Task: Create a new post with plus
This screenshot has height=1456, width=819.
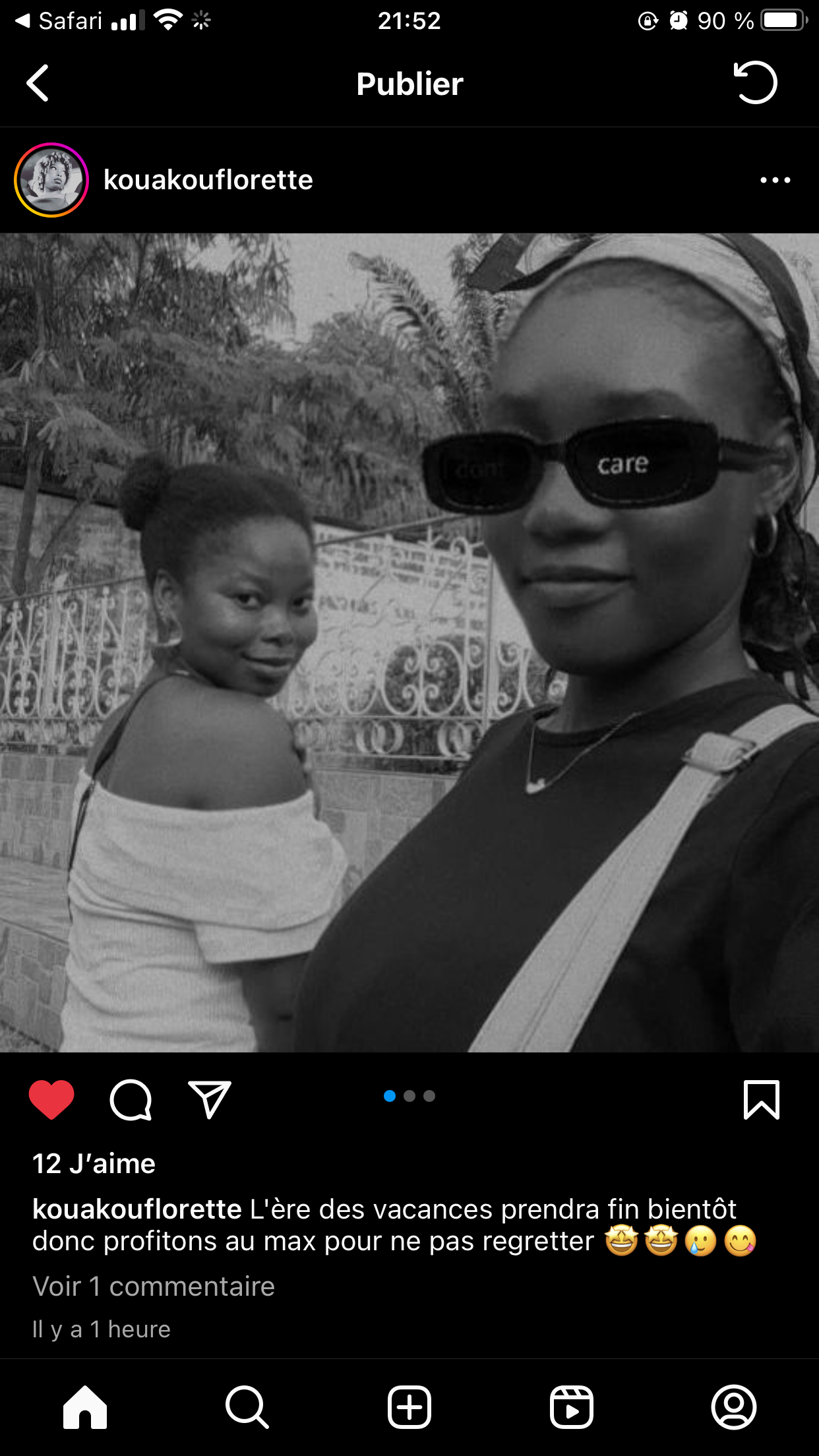Action: [x=409, y=1407]
